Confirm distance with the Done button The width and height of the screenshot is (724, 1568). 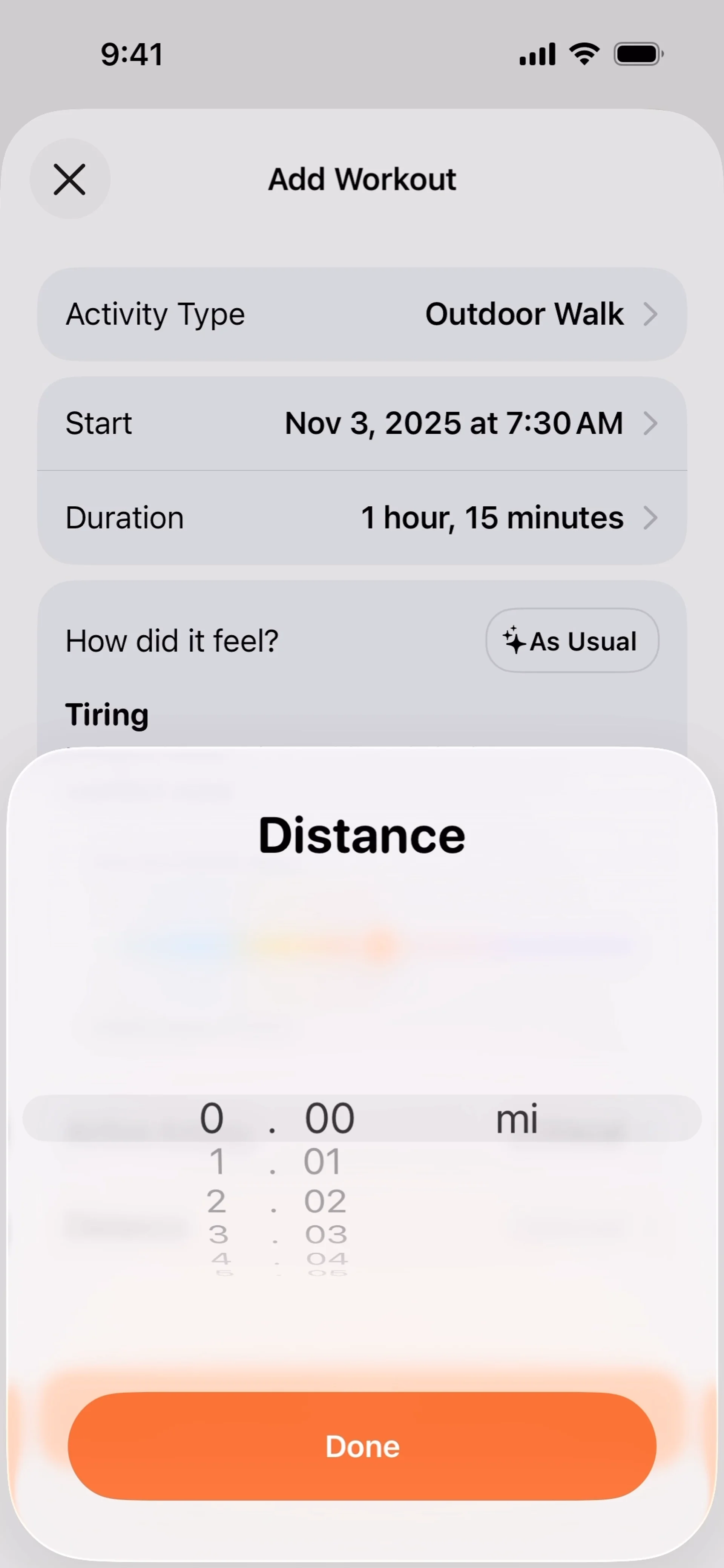coord(362,1445)
